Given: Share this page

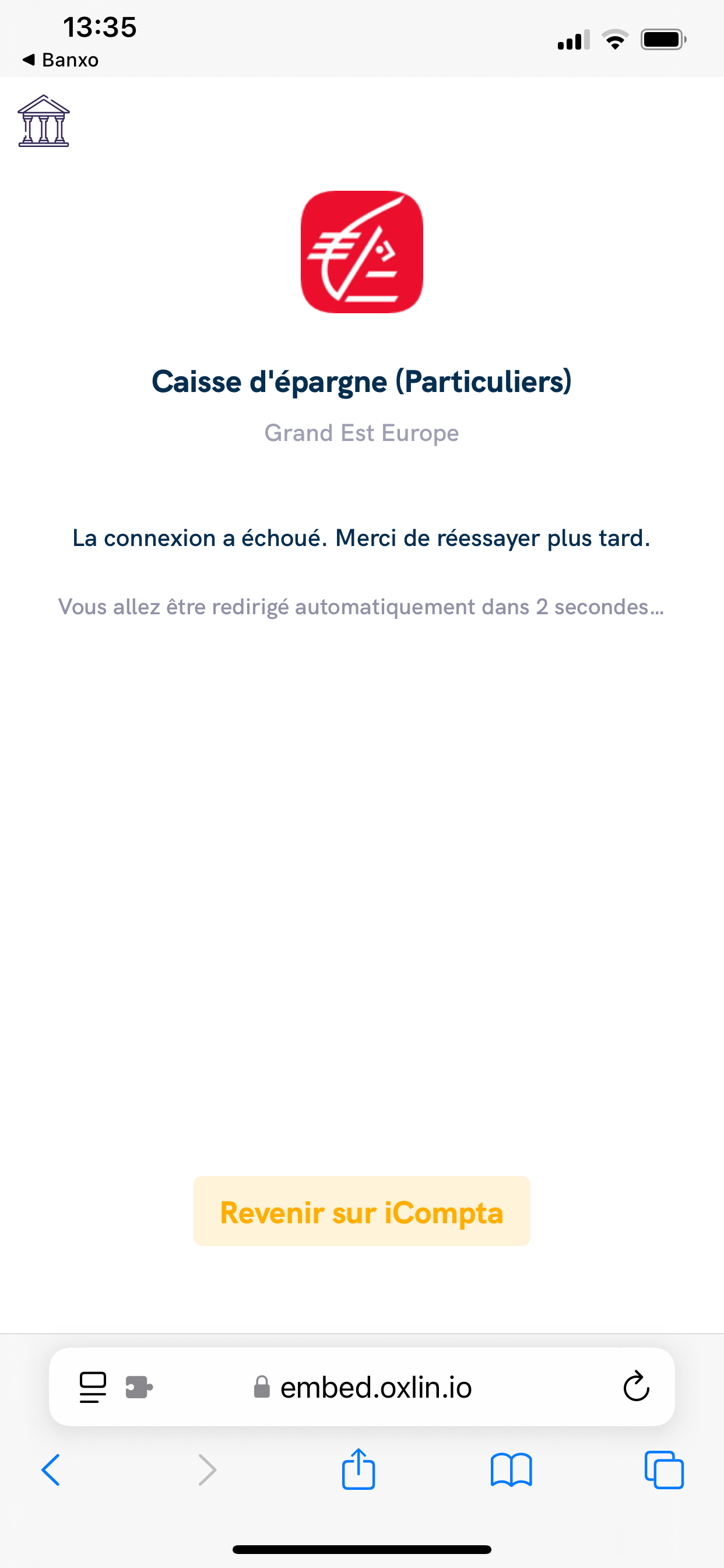Looking at the screenshot, I should [359, 1469].
